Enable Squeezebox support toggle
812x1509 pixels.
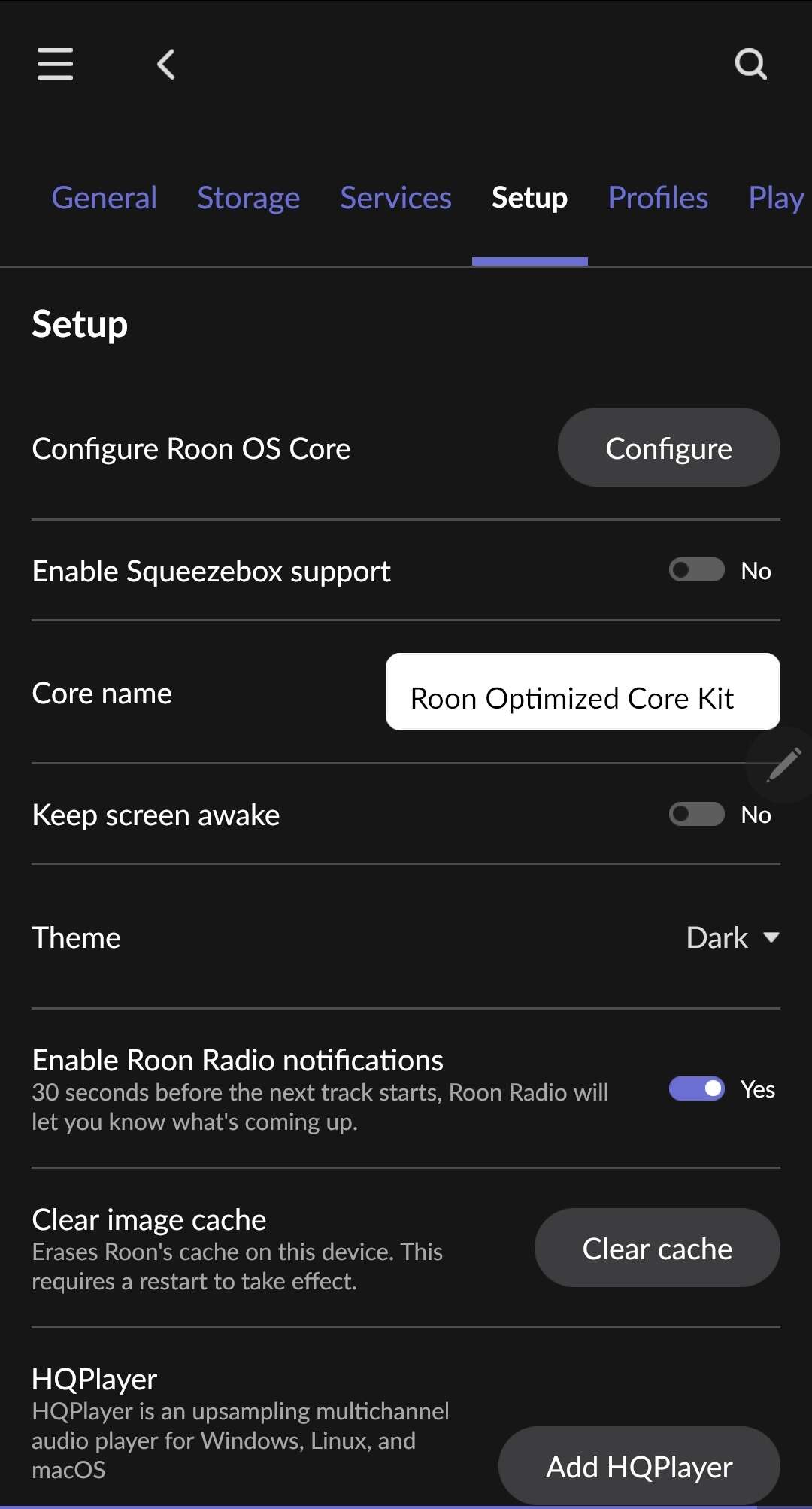point(696,570)
